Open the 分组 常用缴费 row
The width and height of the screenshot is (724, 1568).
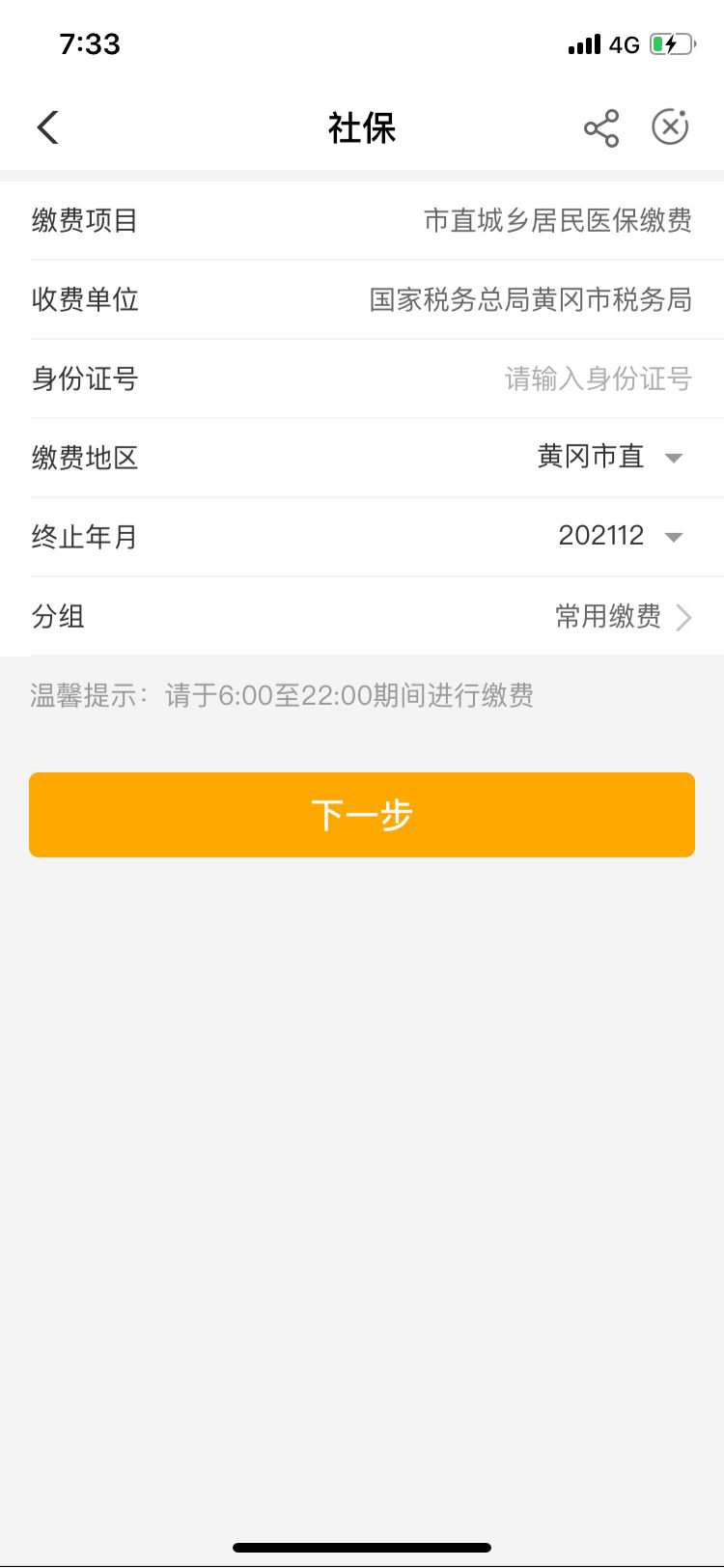point(623,616)
